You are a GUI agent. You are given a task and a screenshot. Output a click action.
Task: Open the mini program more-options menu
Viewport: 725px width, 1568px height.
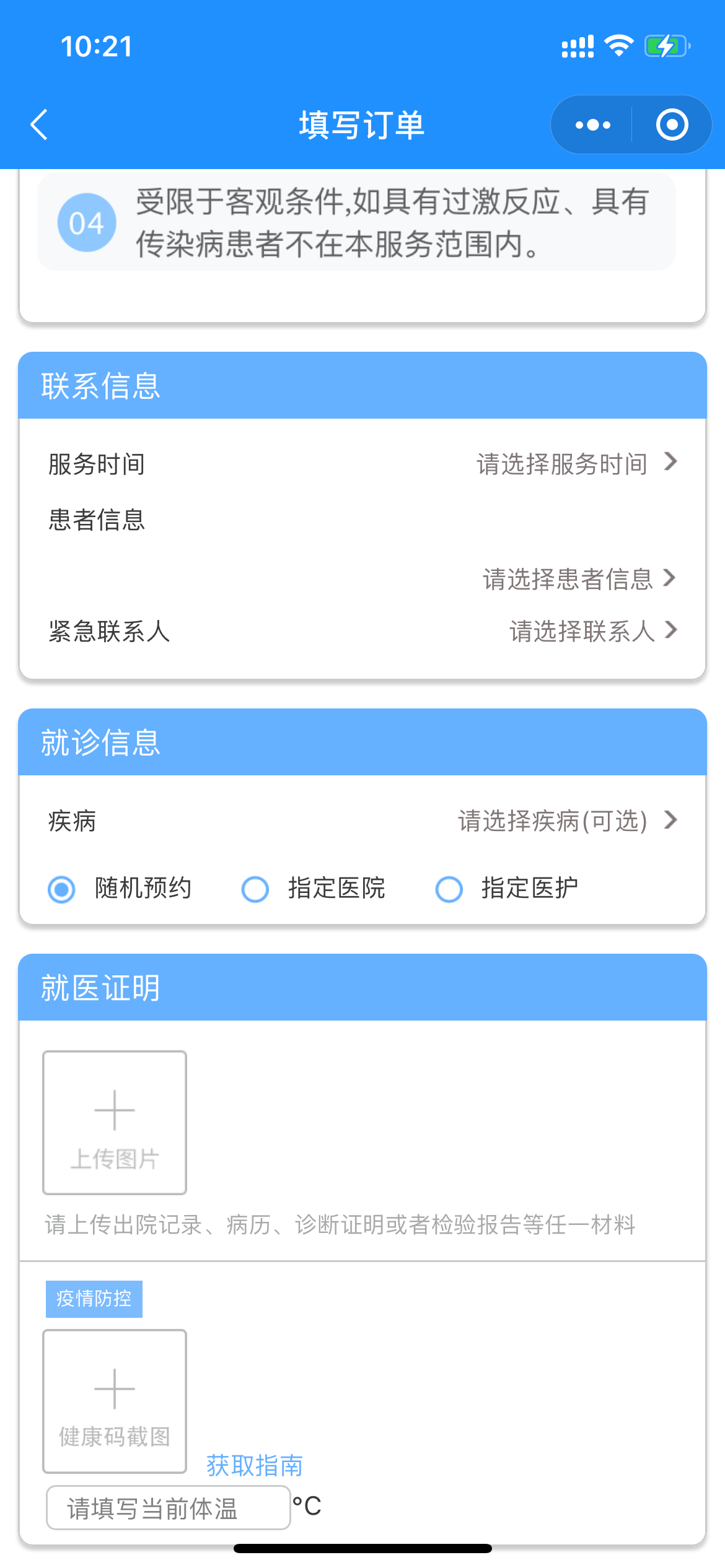[x=592, y=125]
